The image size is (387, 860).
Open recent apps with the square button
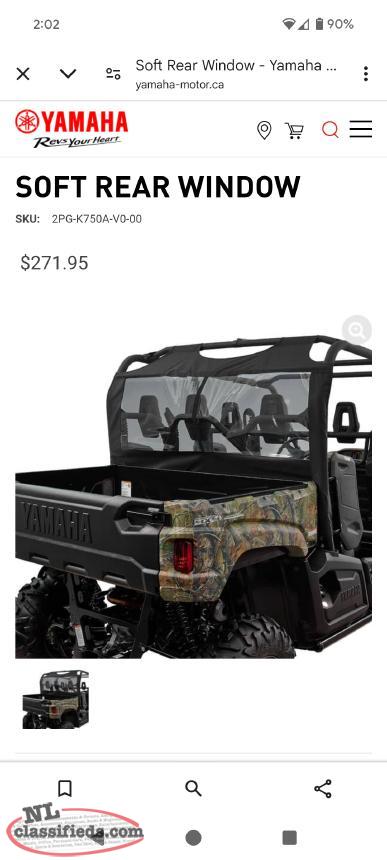point(289,838)
